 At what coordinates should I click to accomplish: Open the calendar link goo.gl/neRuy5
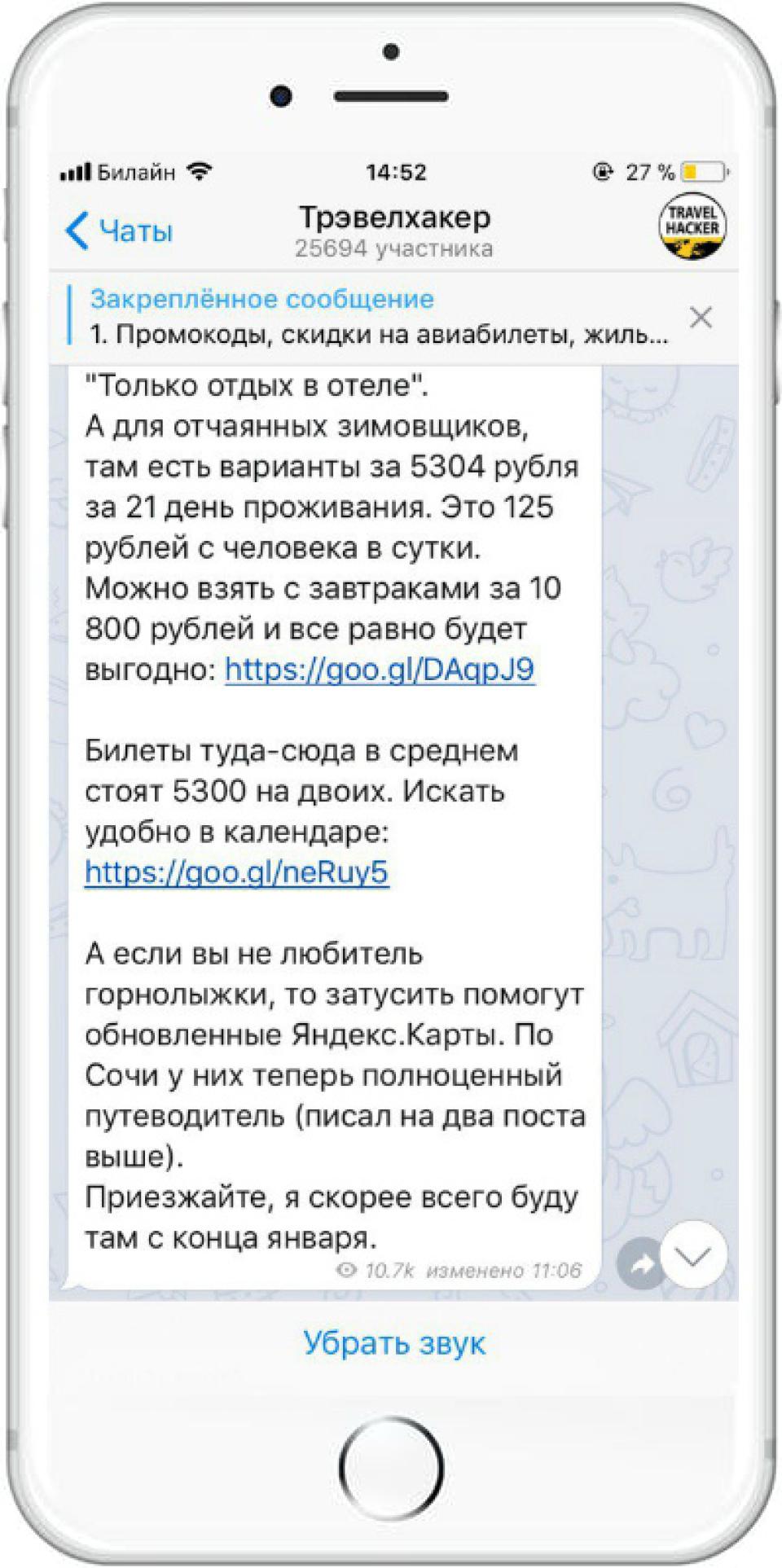(236, 872)
